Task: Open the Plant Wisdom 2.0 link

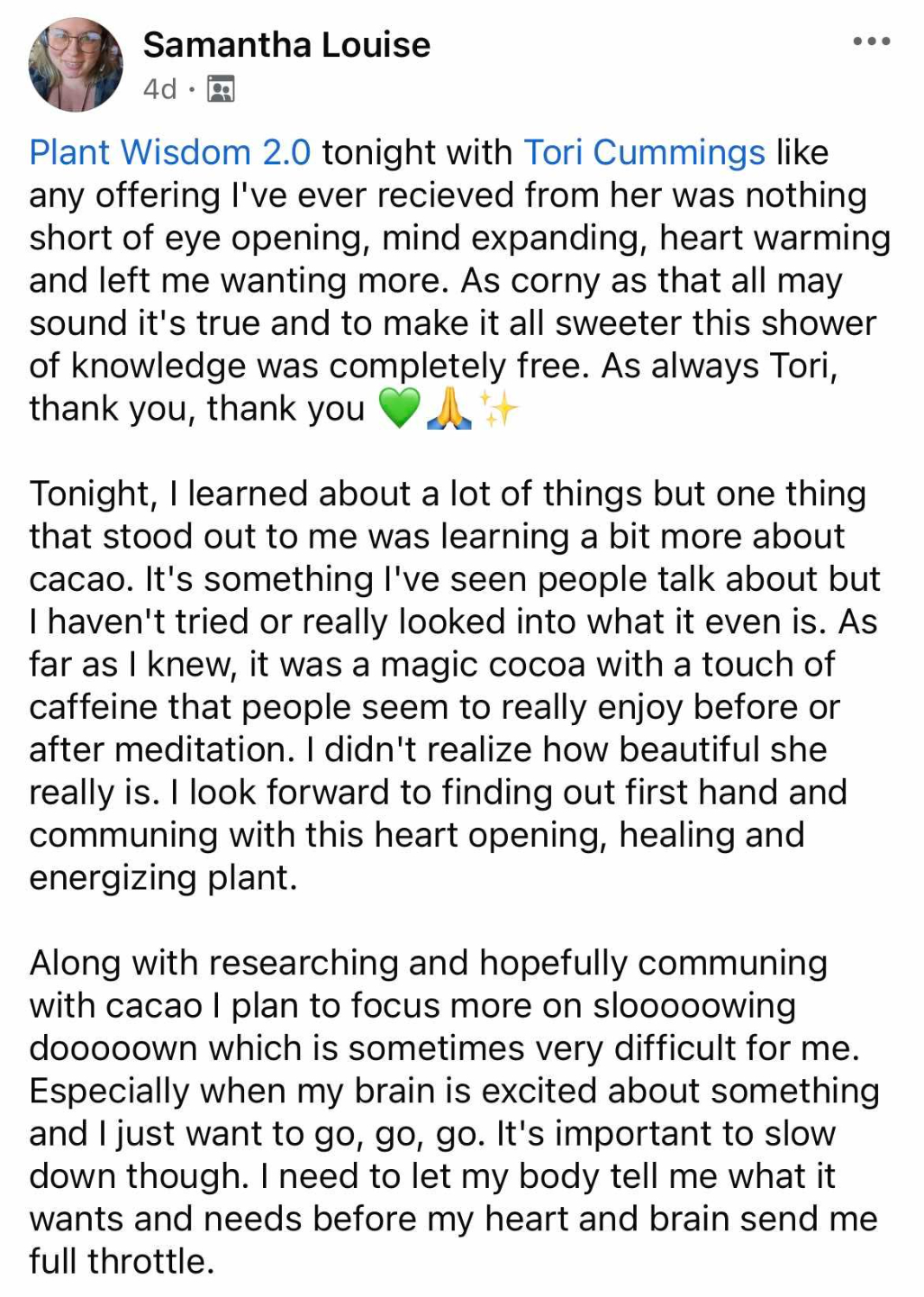Action: [x=170, y=152]
